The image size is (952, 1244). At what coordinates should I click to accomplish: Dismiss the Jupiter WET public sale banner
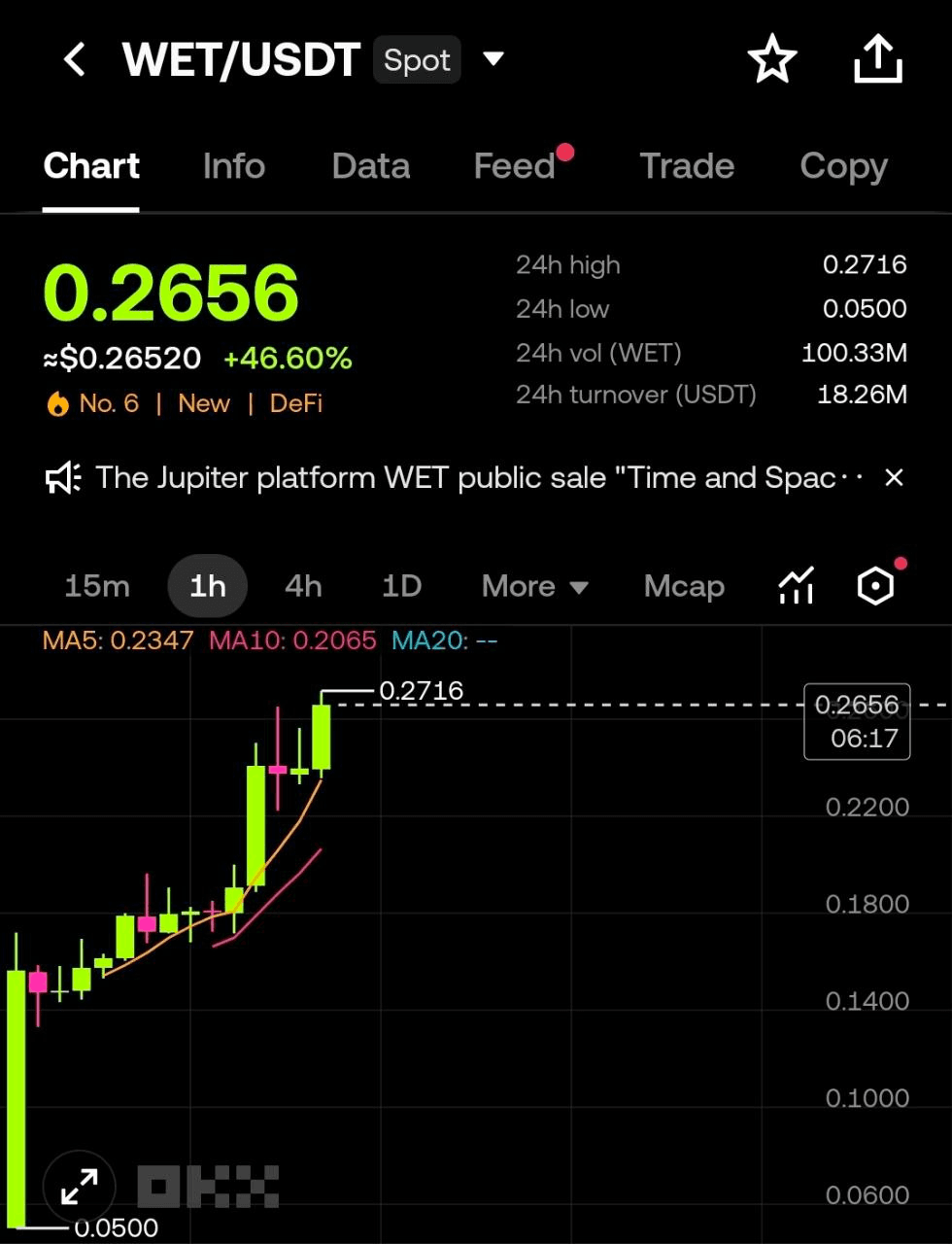coord(894,477)
